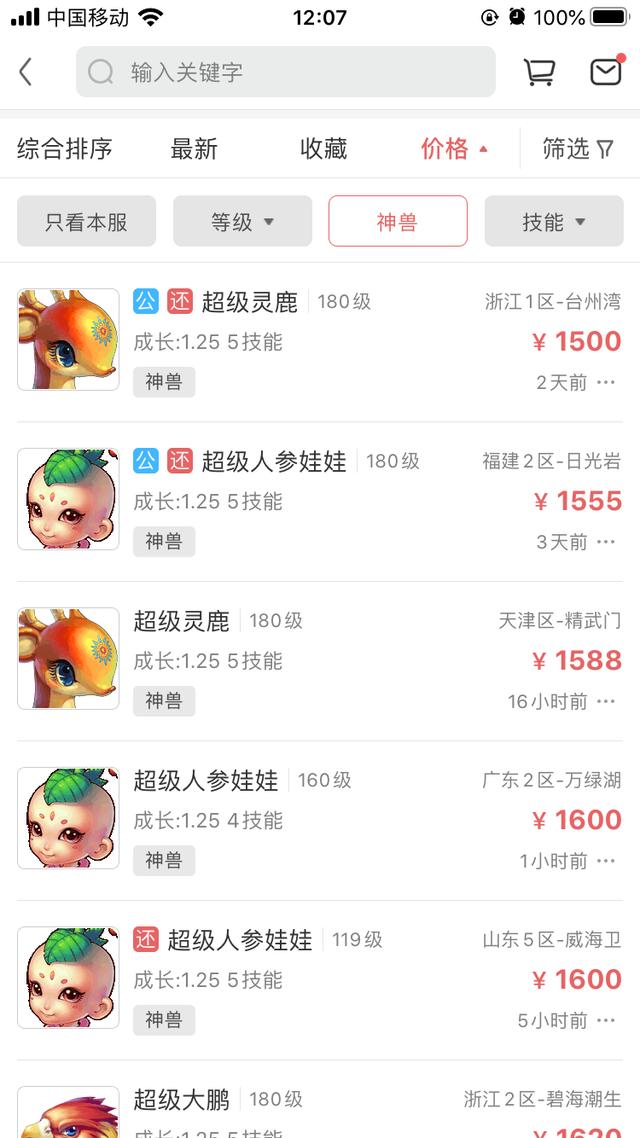640x1138 pixels.
Task: Sort by 最新
Action: click(x=194, y=149)
